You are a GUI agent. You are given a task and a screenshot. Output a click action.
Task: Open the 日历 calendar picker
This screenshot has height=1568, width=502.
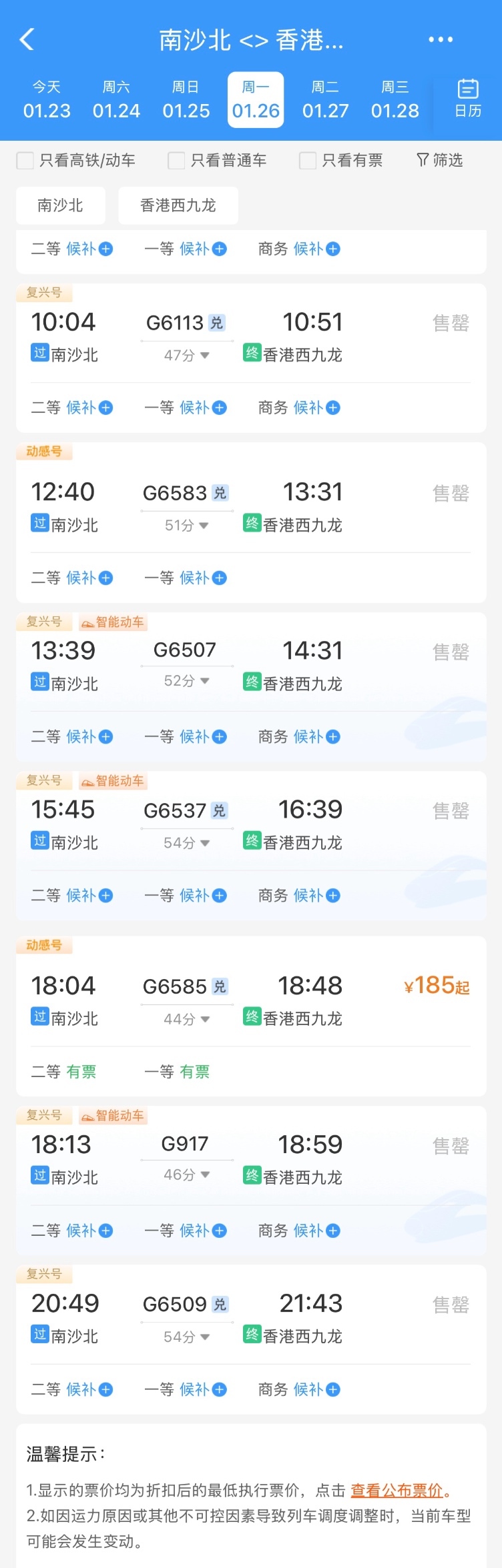click(x=468, y=99)
